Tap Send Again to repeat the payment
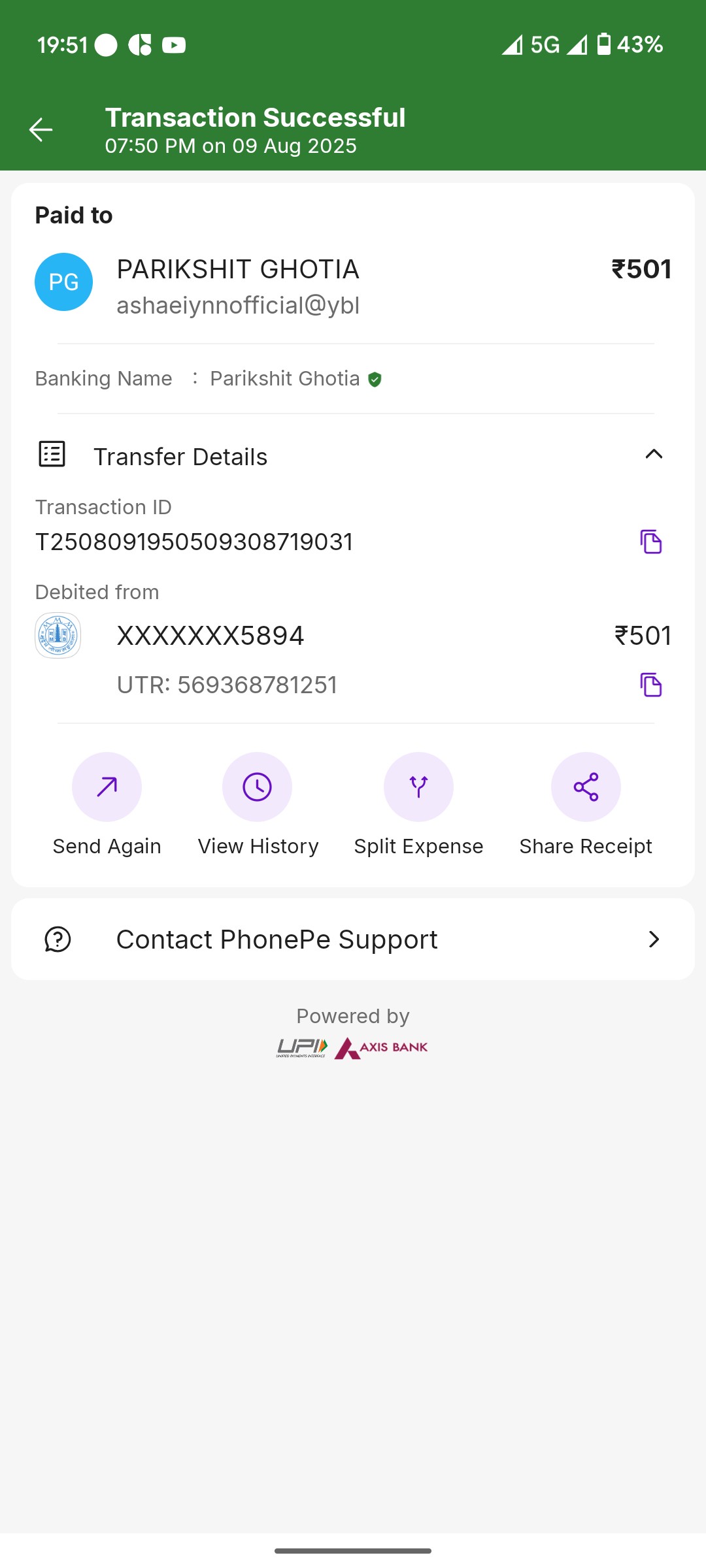 tap(107, 804)
